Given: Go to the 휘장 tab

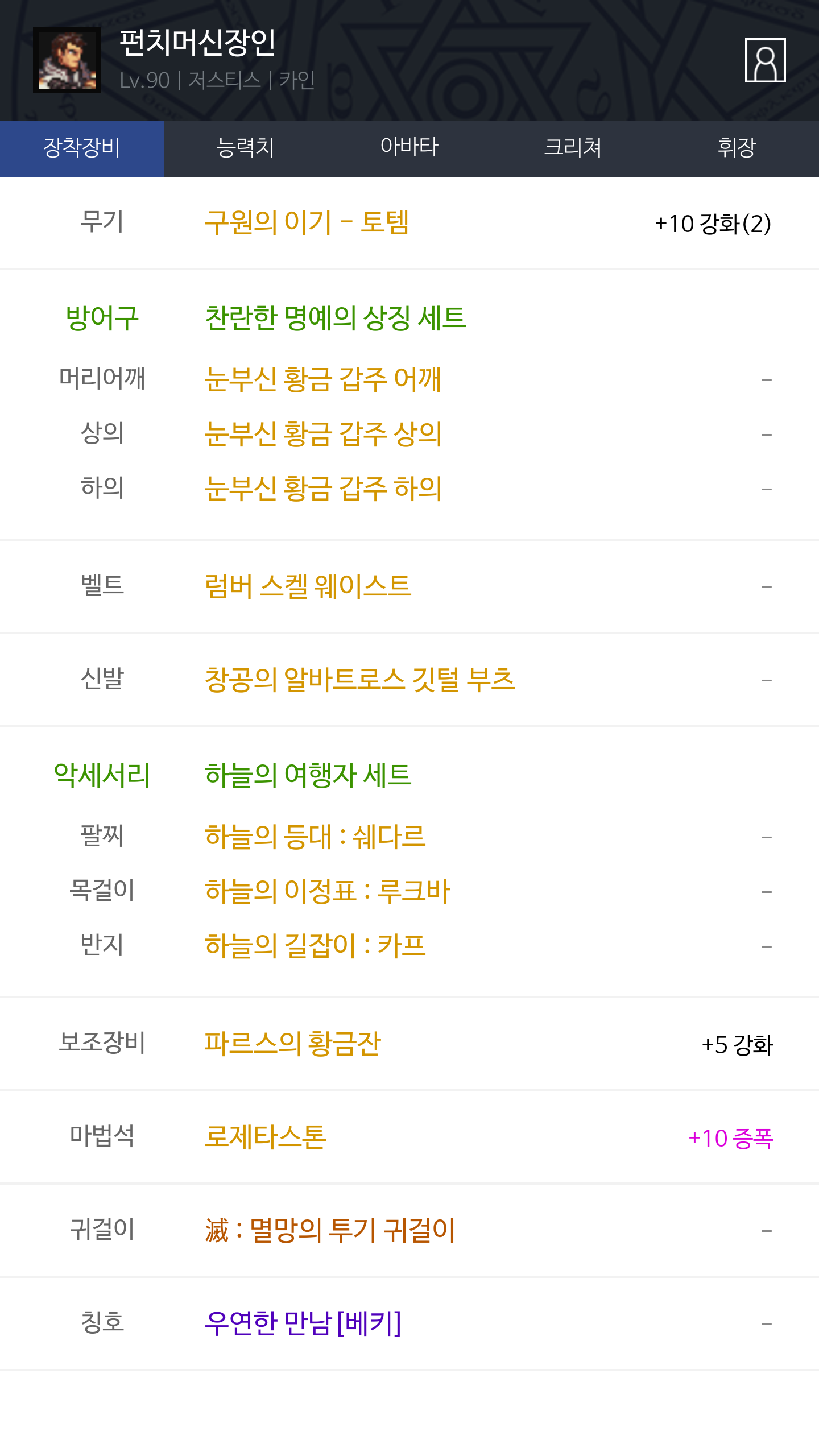Looking at the screenshot, I should (737, 148).
